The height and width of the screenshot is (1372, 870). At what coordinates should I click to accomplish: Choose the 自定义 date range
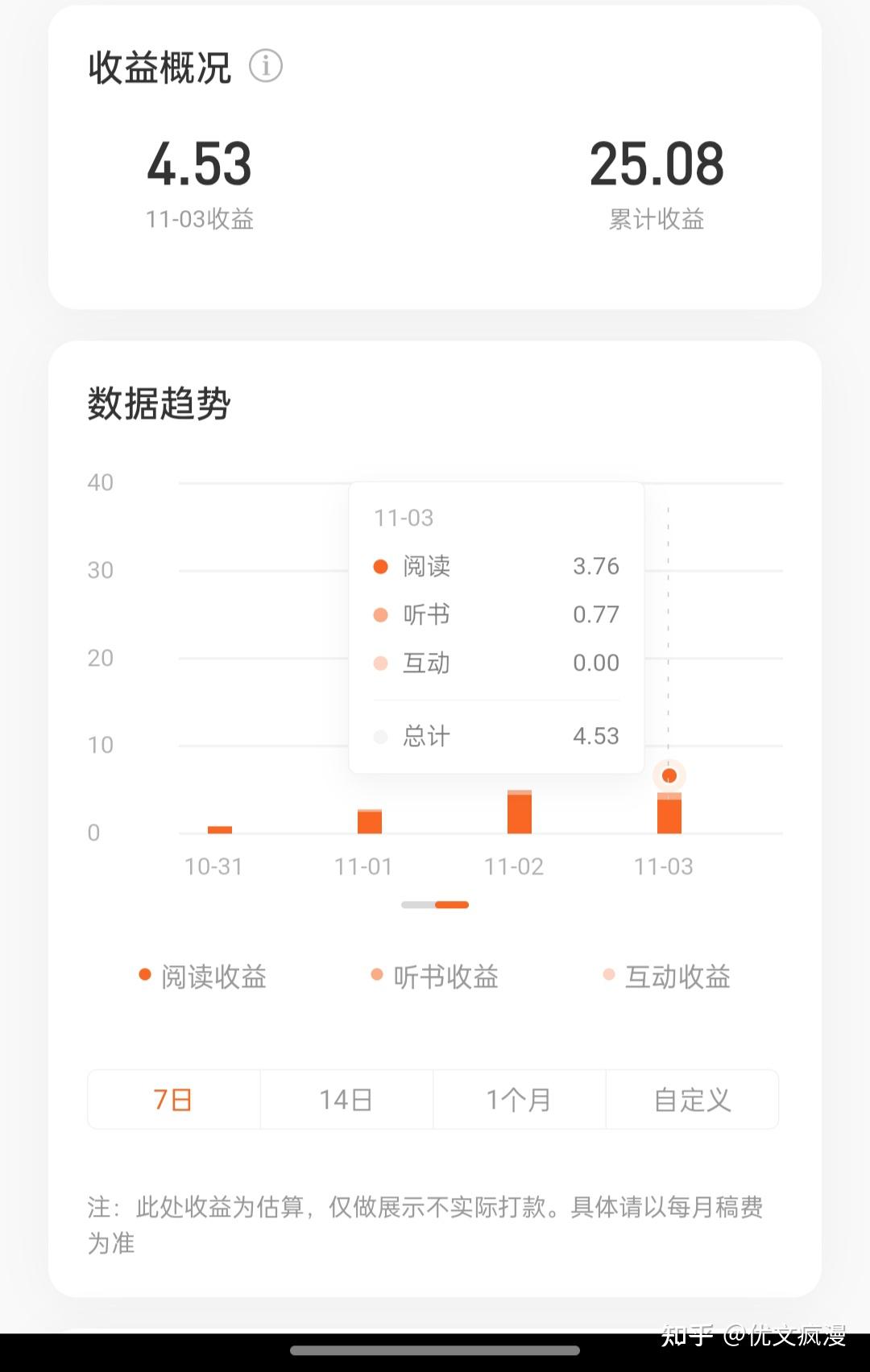692,1099
